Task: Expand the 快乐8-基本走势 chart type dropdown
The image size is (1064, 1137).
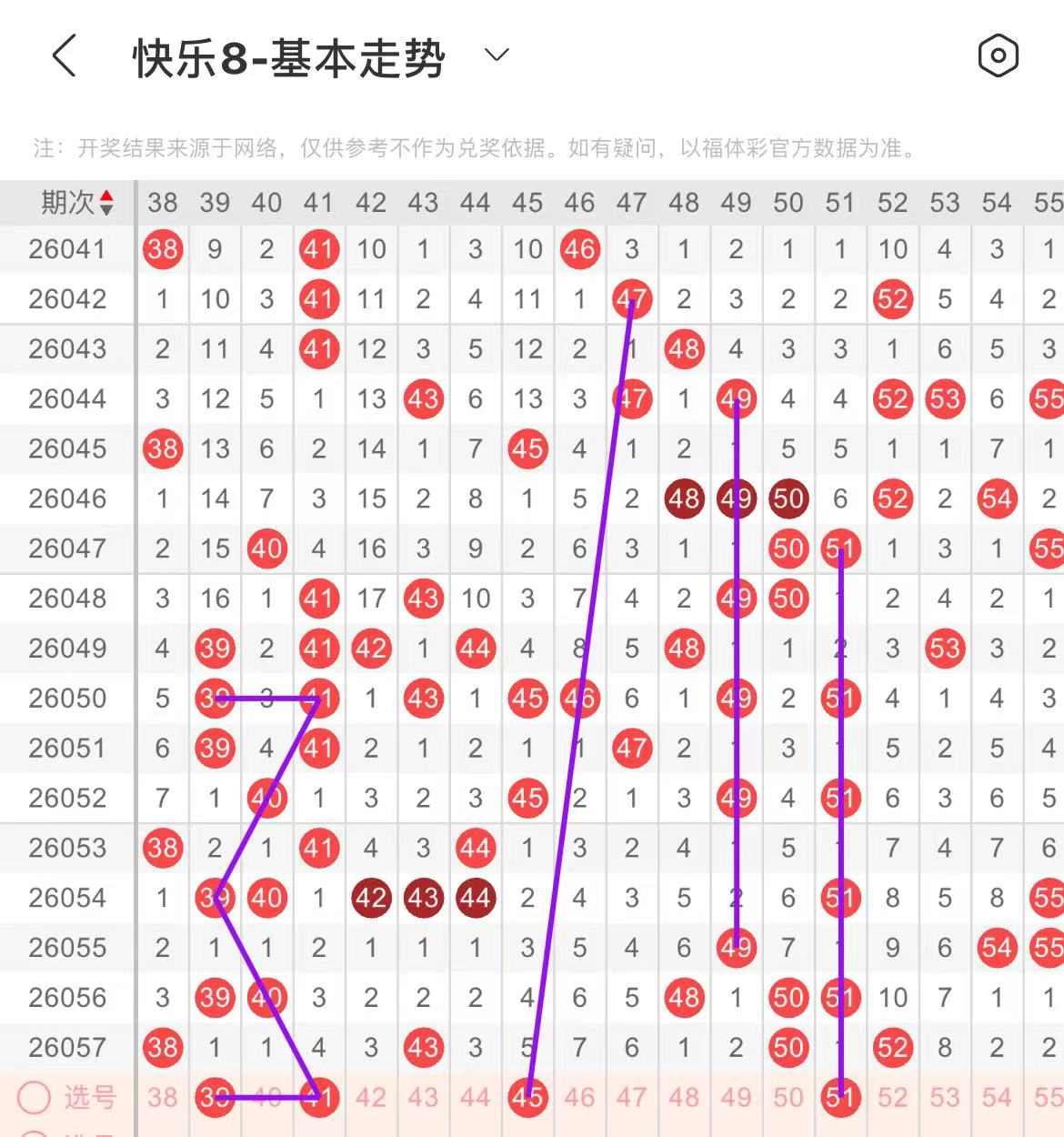Action: tap(497, 55)
